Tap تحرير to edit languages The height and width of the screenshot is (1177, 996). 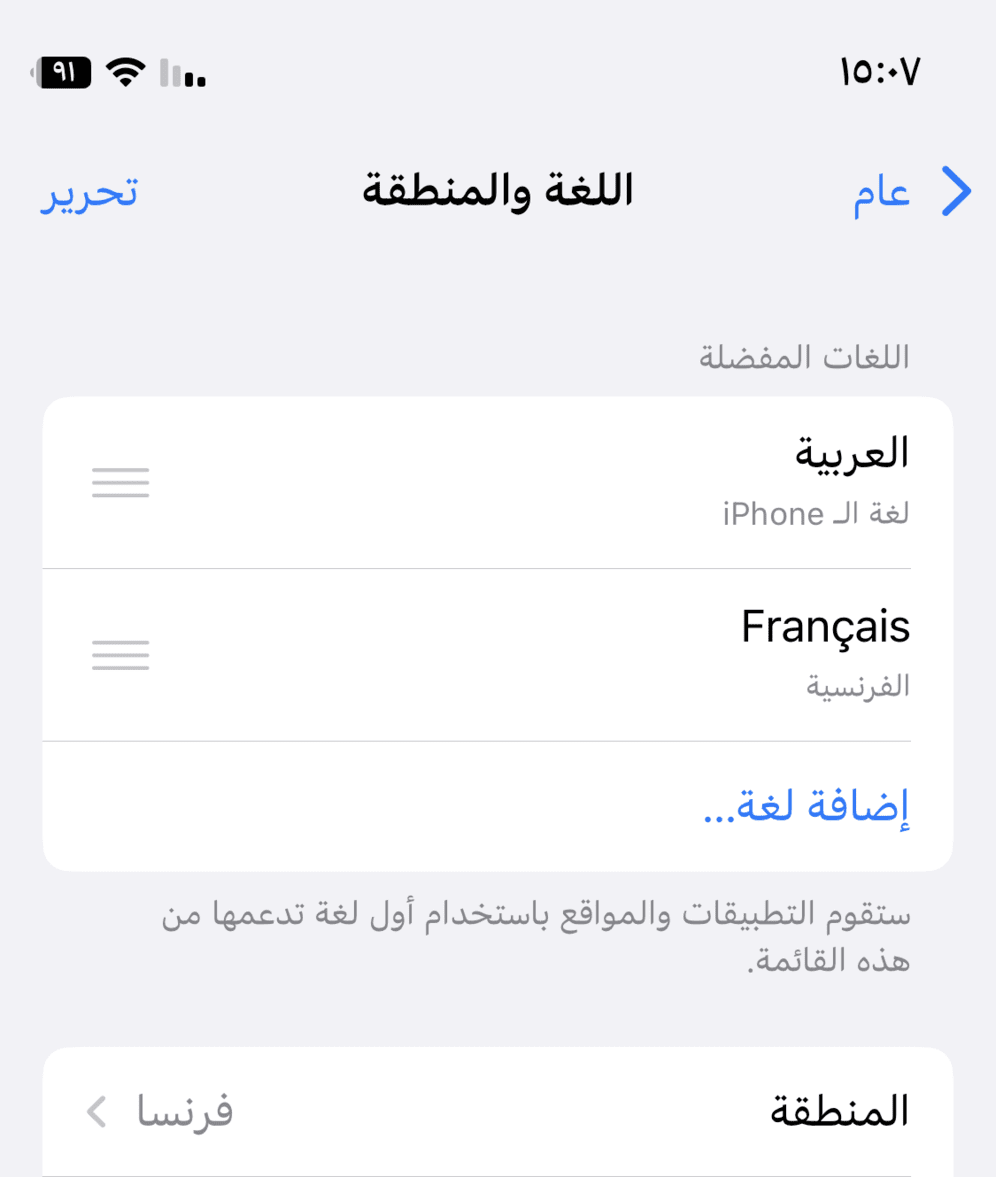click(88, 193)
